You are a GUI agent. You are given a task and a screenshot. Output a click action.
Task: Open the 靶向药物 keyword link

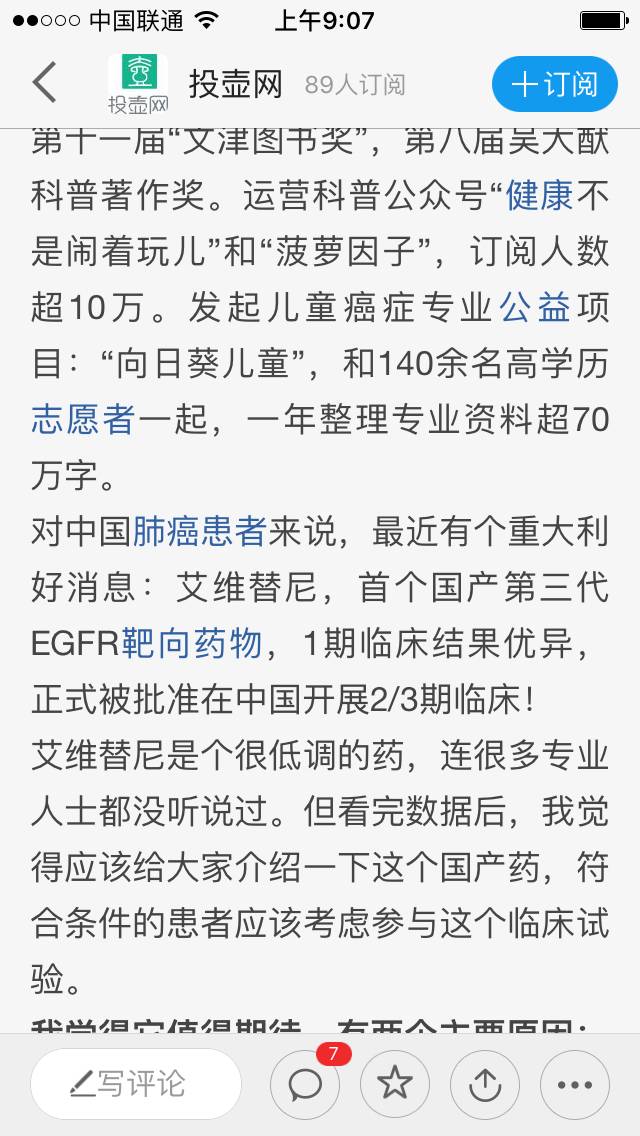click(x=192, y=643)
